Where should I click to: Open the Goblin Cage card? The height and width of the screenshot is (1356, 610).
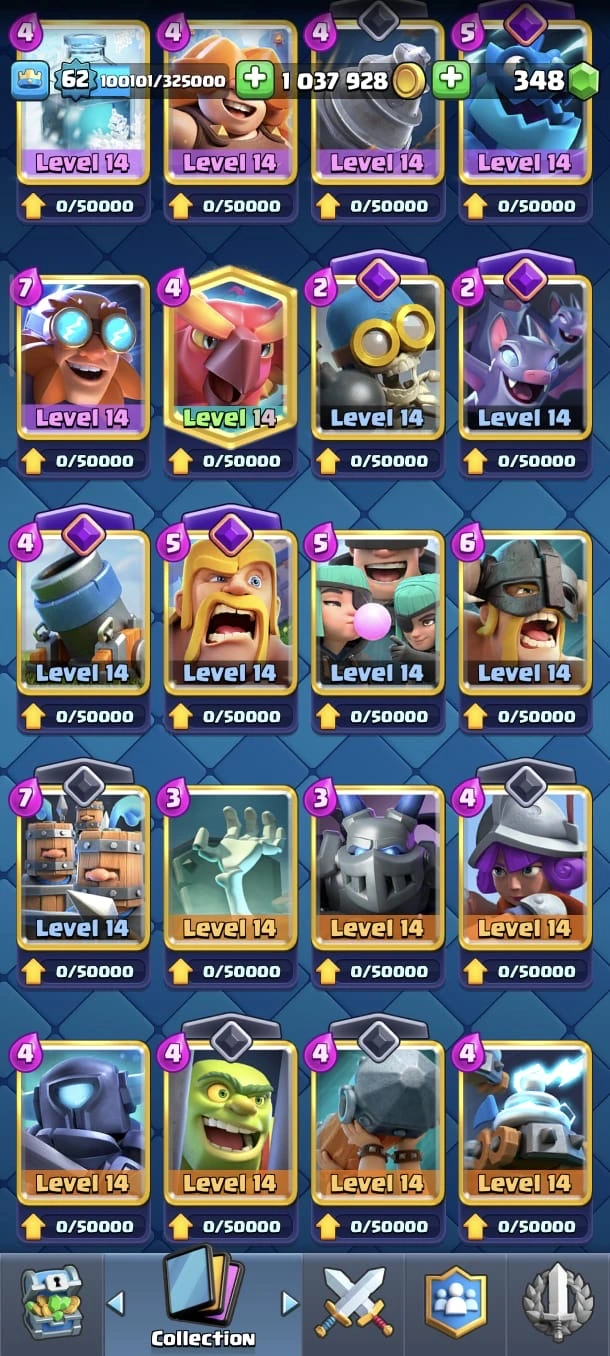coord(230,1120)
